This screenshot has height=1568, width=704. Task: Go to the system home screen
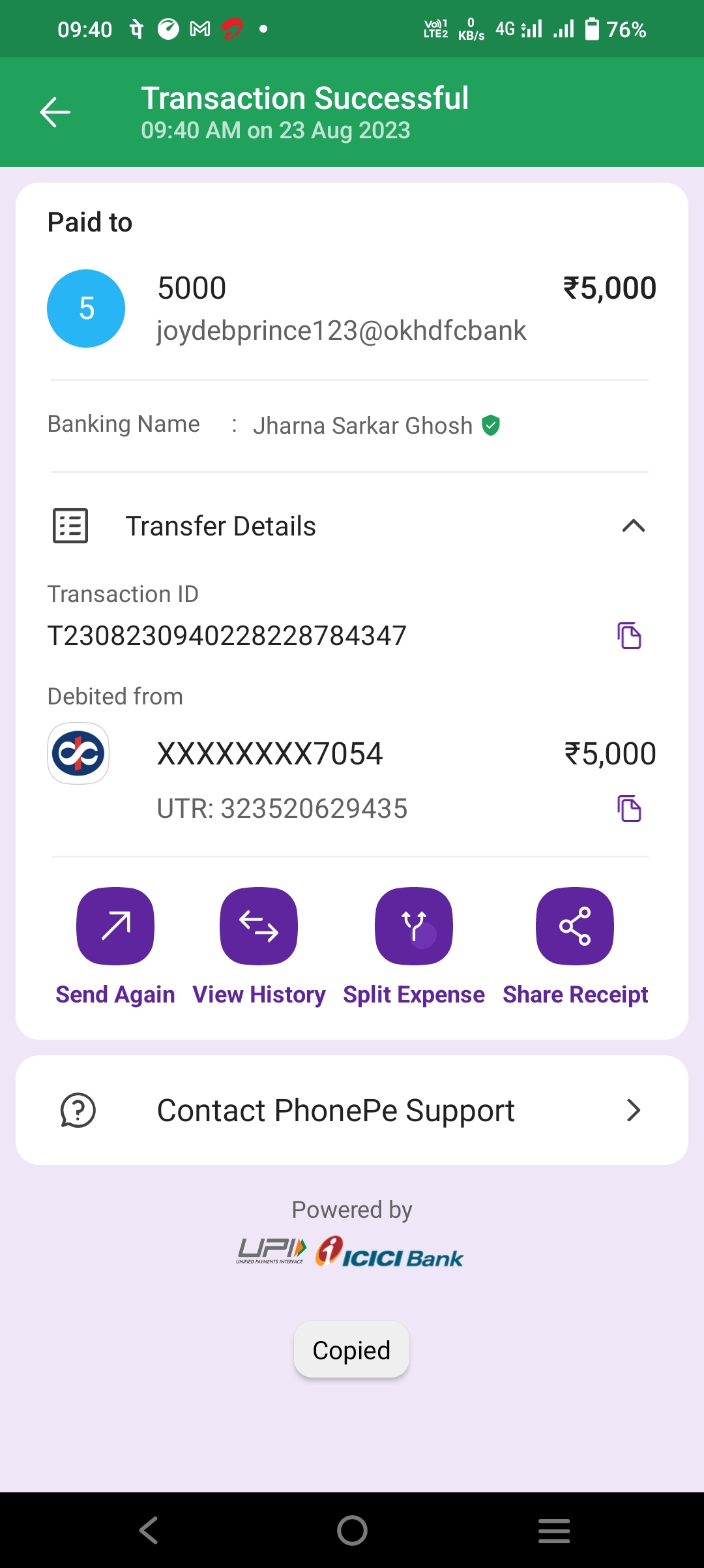point(352,1530)
